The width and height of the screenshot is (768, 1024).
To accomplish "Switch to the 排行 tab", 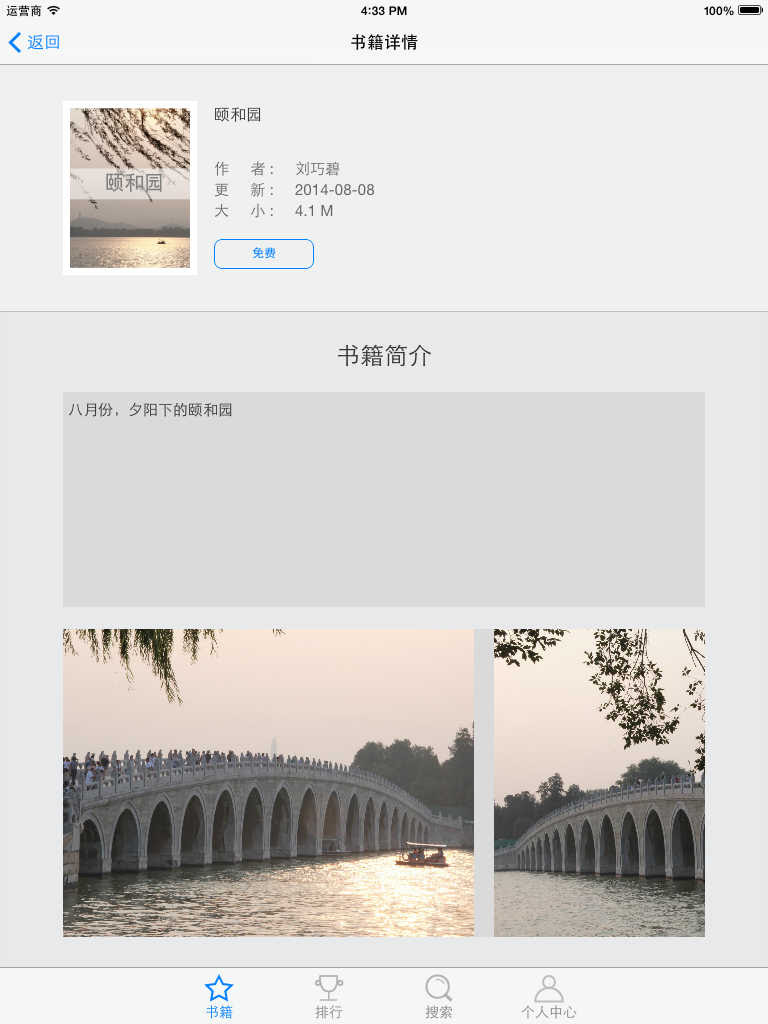I will tap(329, 996).
